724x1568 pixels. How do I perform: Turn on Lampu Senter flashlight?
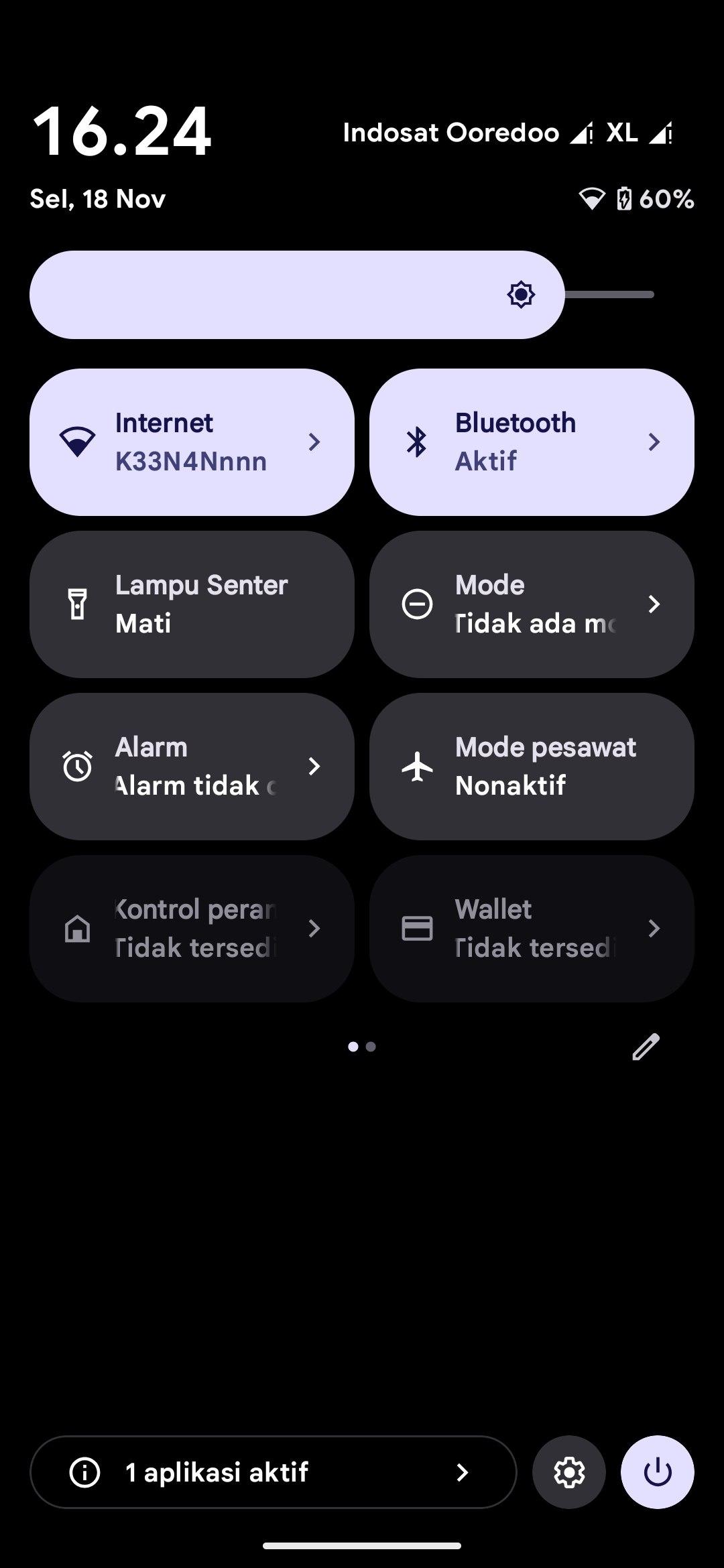pos(192,604)
